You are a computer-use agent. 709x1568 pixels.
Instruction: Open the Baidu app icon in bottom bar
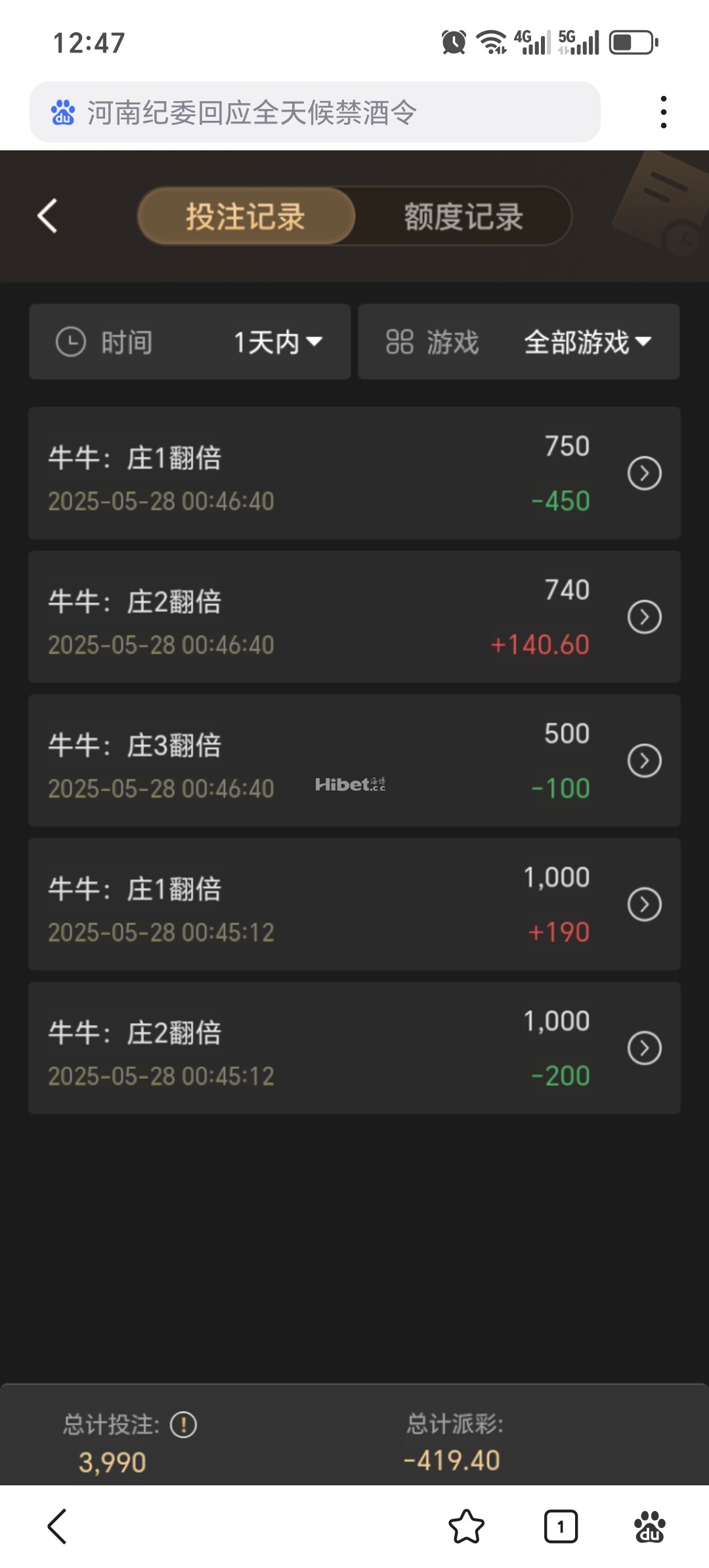tap(649, 1528)
